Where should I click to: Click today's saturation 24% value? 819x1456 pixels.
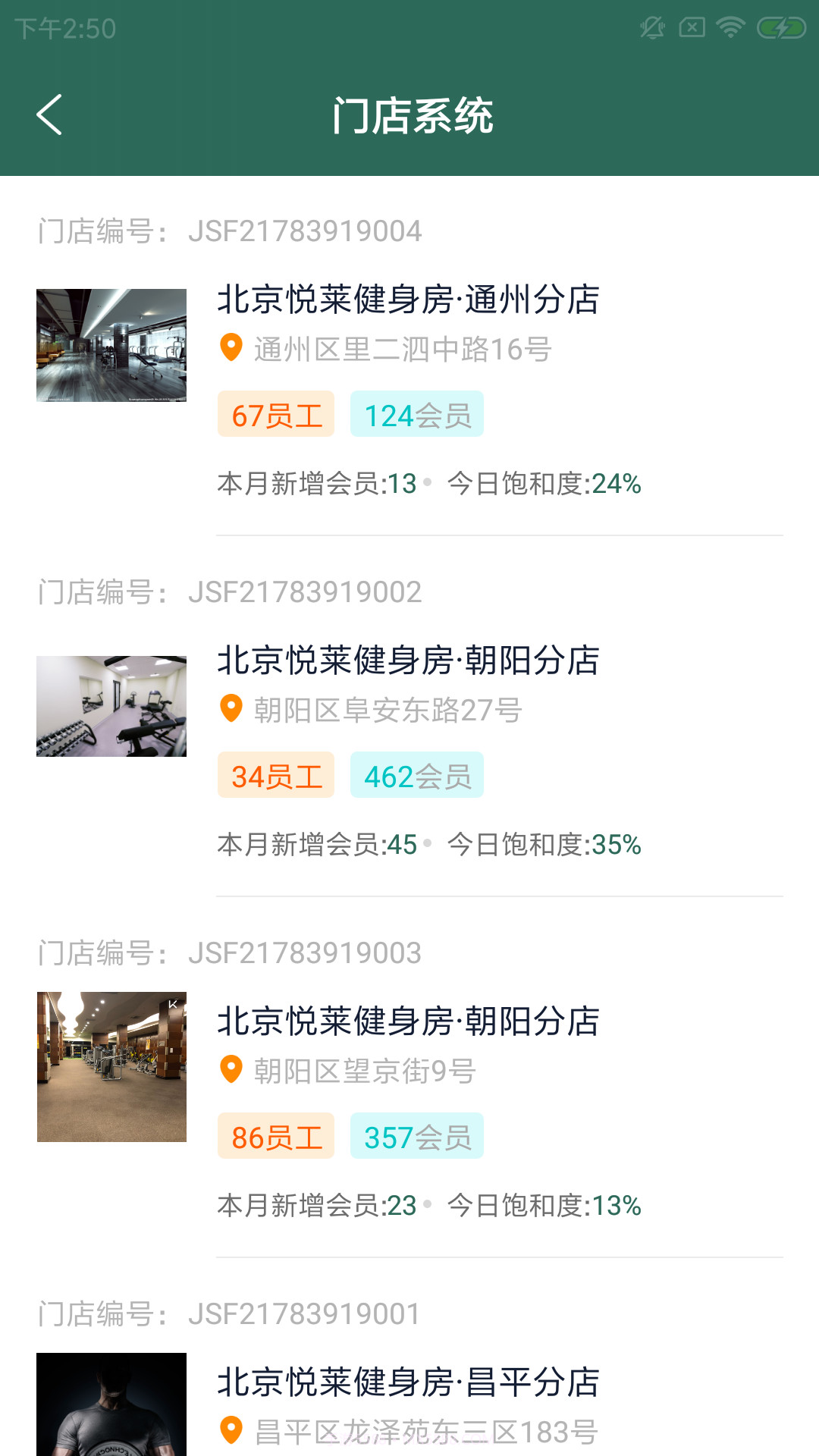pyautogui.click(x=616, y=483)
